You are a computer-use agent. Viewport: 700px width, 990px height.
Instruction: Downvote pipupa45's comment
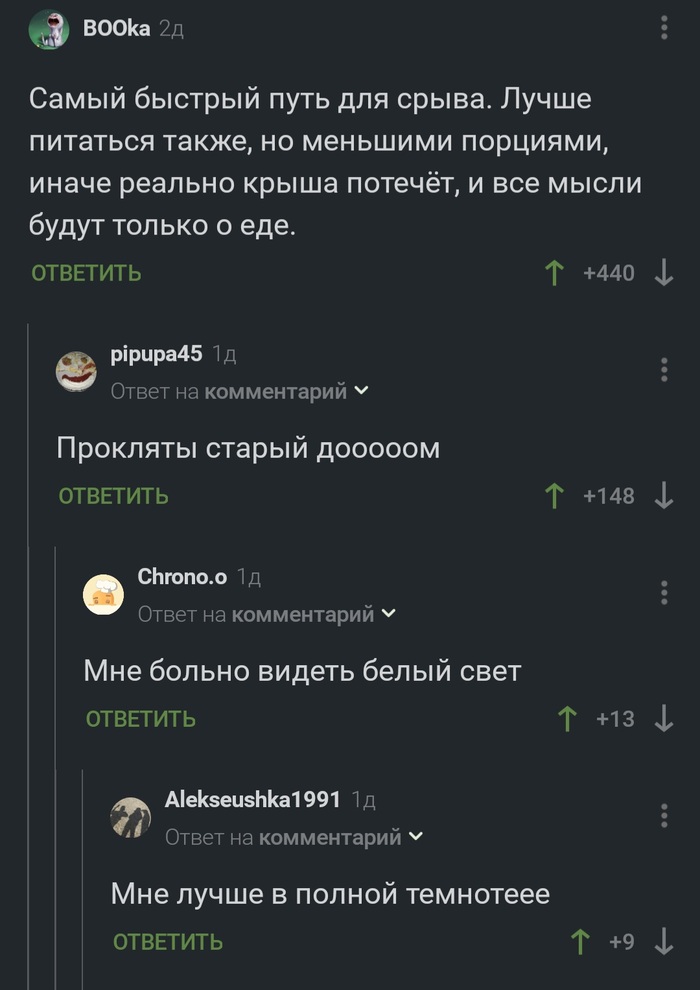[x=663, y=496]
